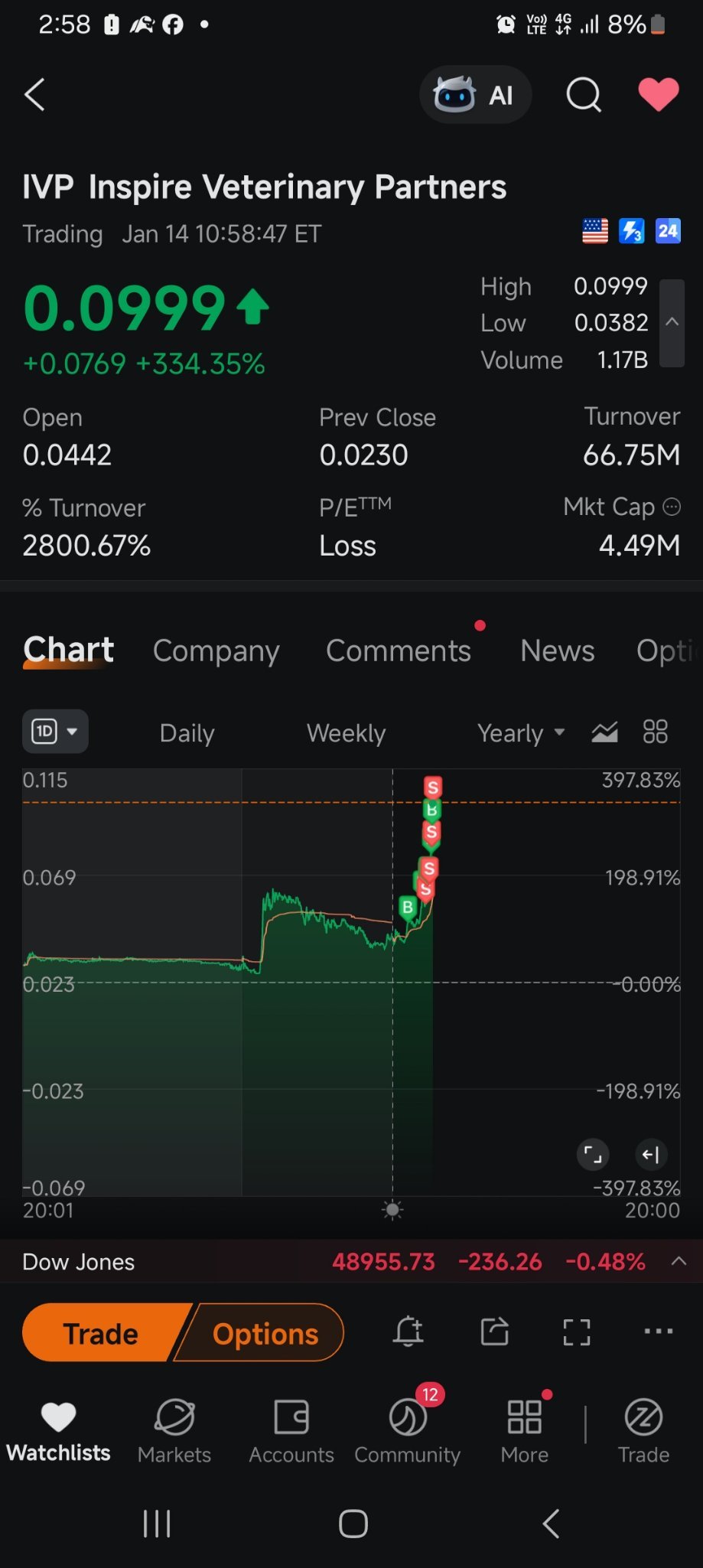
Task: Open the three-dot more menu
Action: click(x=659, y=1332)
